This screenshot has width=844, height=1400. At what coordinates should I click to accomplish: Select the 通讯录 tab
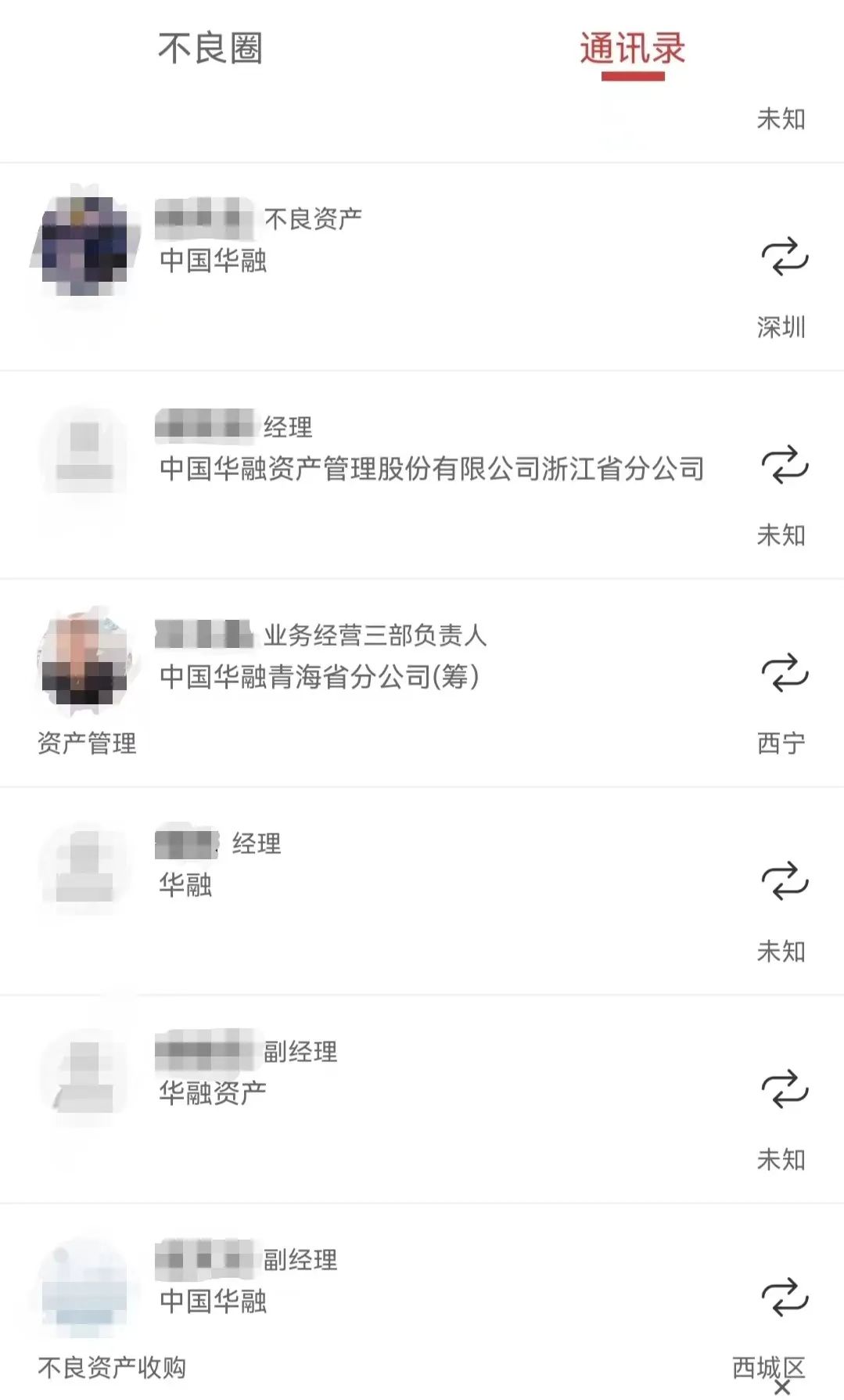point(632,49)
